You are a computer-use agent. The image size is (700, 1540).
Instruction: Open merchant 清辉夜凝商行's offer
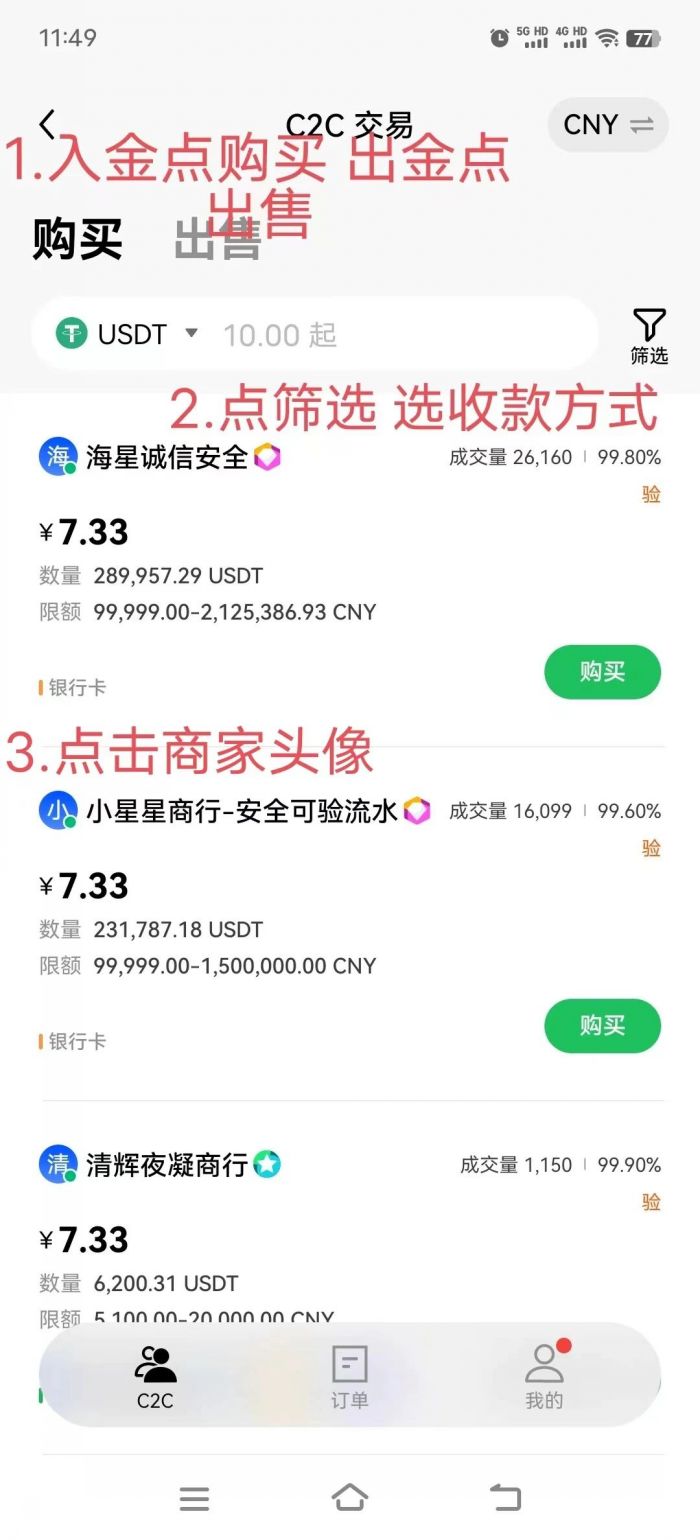click(166, 1165)
